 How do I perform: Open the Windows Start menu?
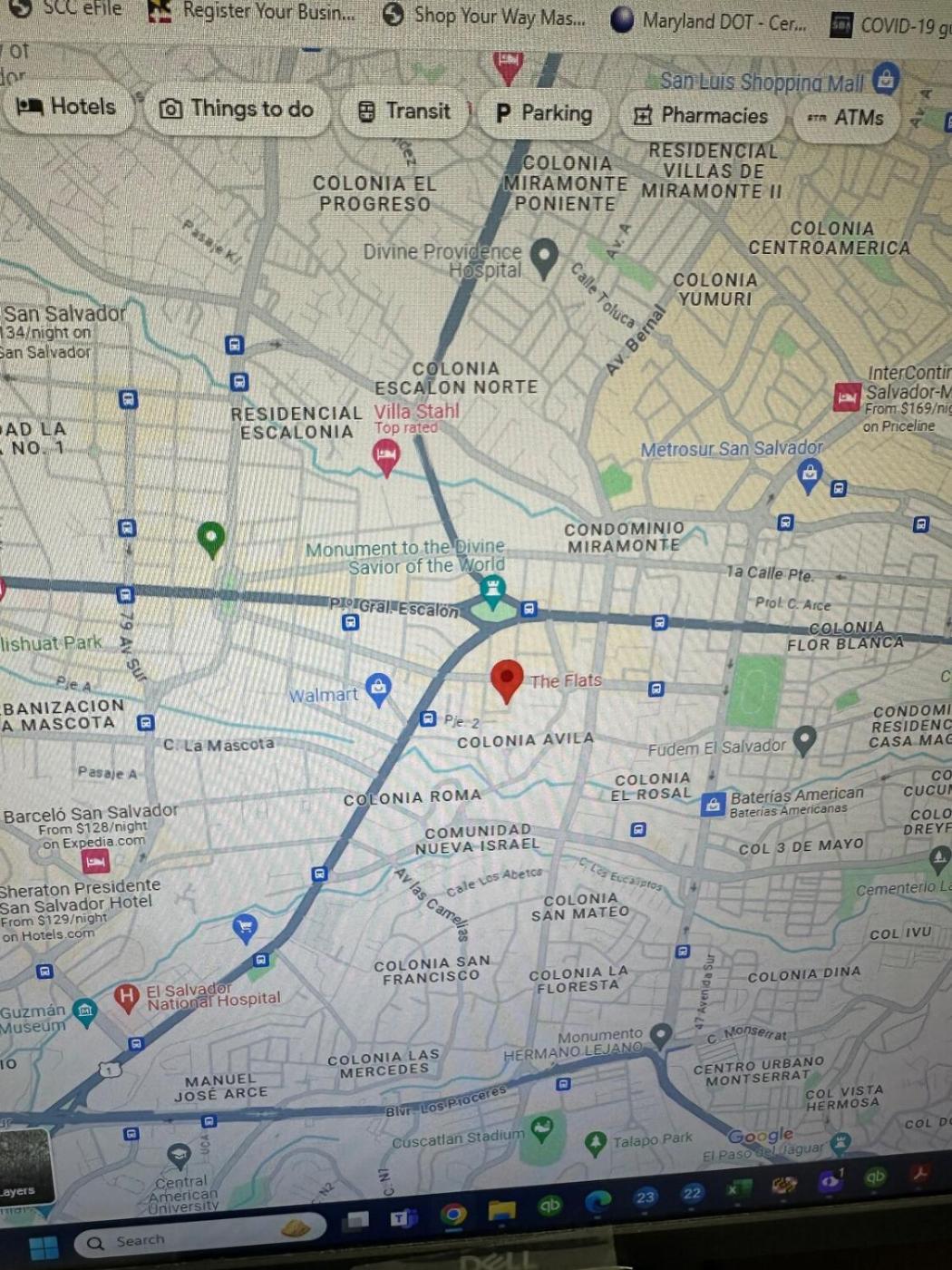point(42,1247)
